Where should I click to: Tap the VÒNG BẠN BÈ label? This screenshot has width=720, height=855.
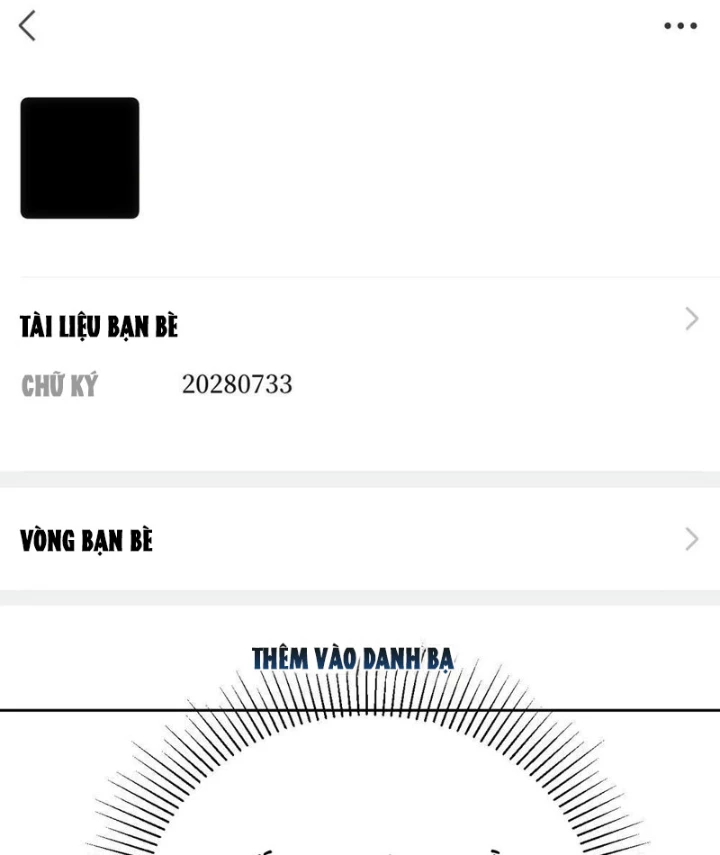84,541
